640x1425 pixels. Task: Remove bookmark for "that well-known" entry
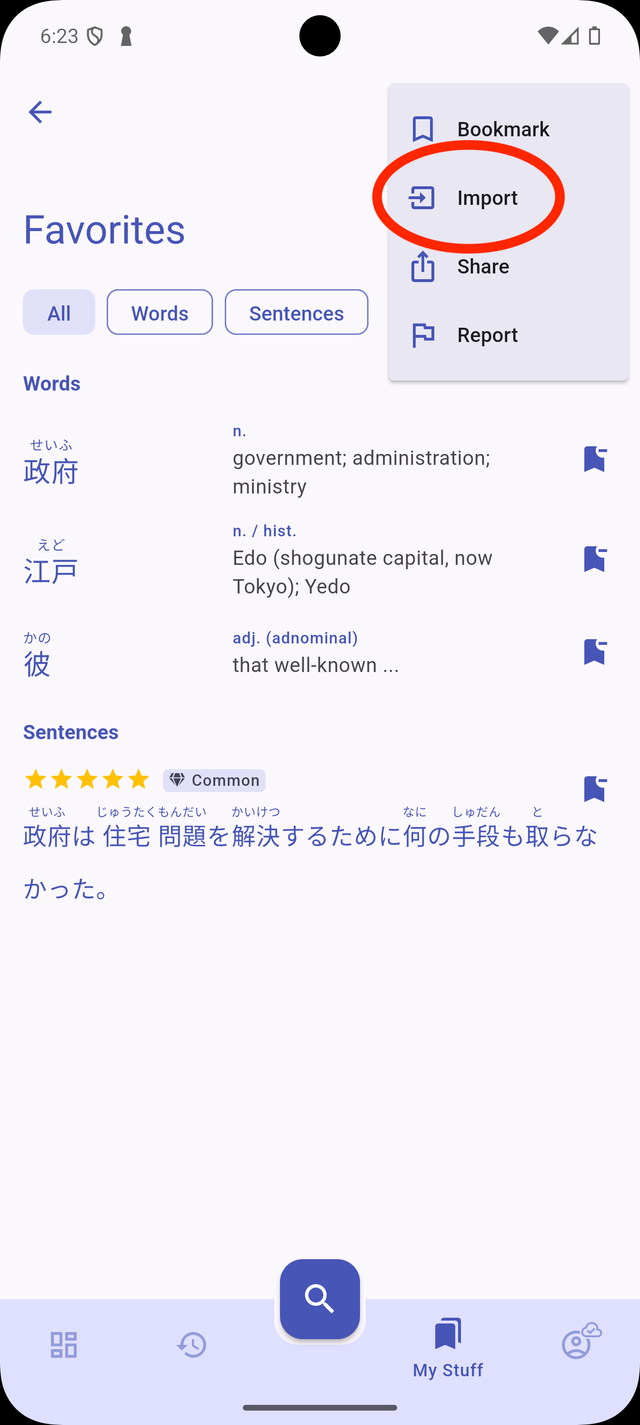point(595,652)
